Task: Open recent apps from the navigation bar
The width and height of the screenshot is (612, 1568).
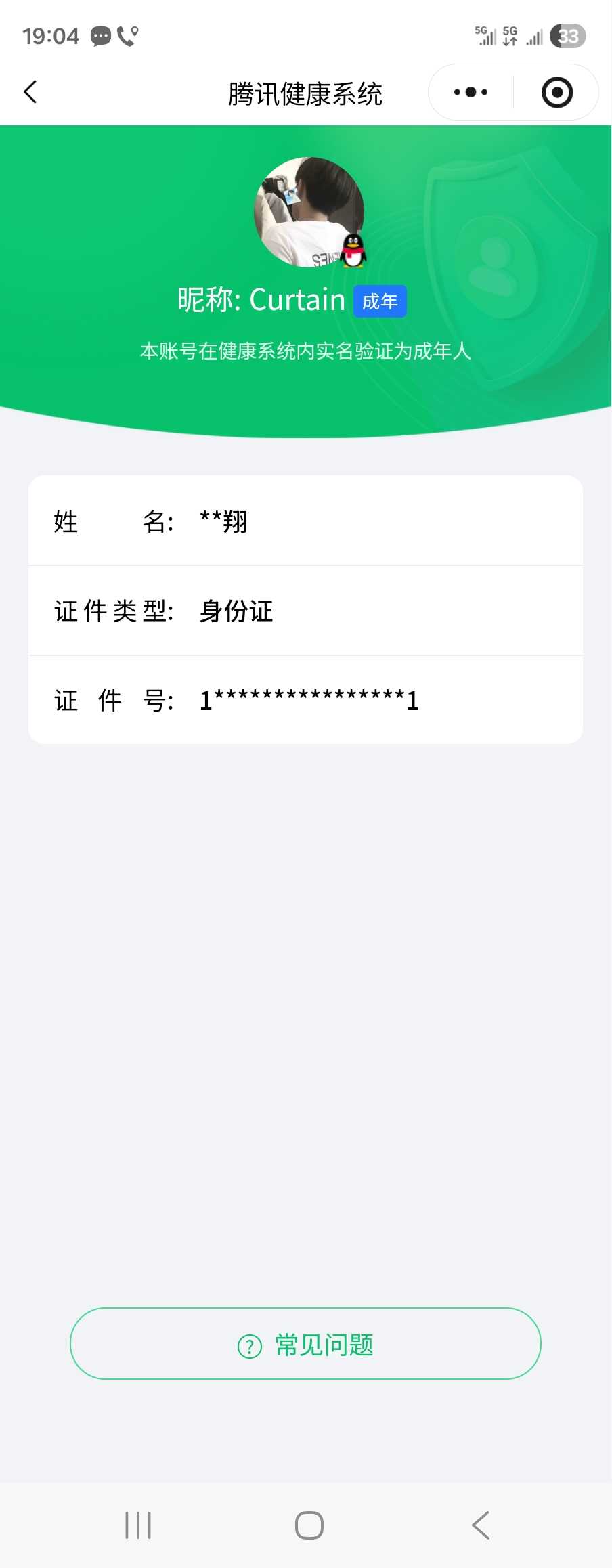Action: click(x=138, y=1525)
